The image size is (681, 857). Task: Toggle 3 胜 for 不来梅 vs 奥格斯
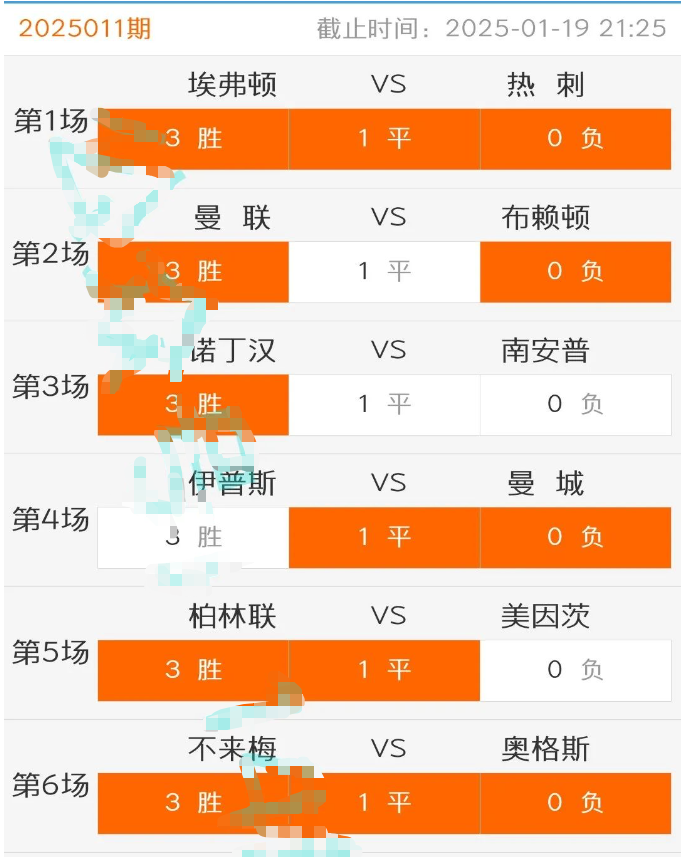pos(193,802)
